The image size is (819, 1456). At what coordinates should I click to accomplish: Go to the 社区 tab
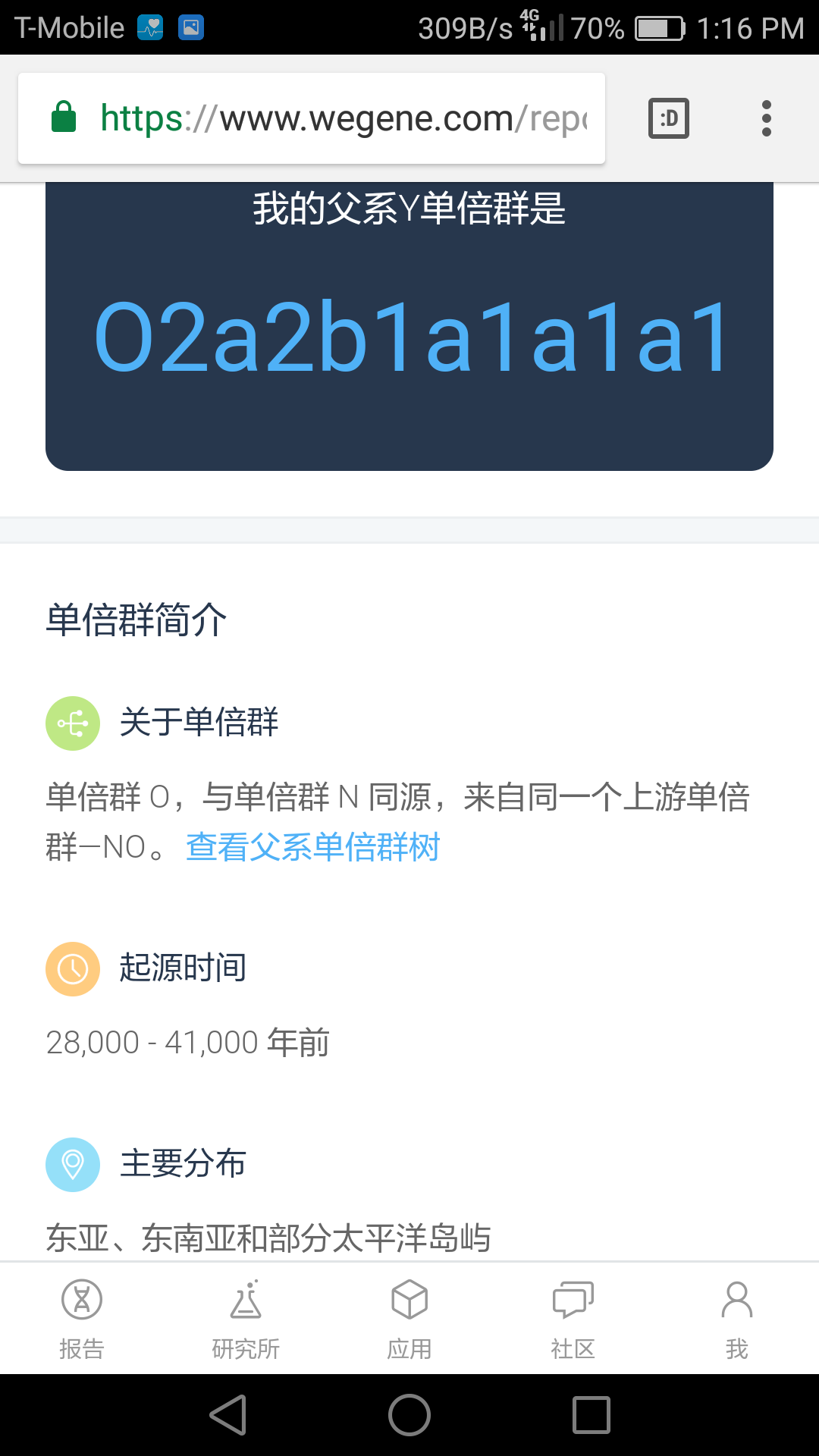point(573,1318)
